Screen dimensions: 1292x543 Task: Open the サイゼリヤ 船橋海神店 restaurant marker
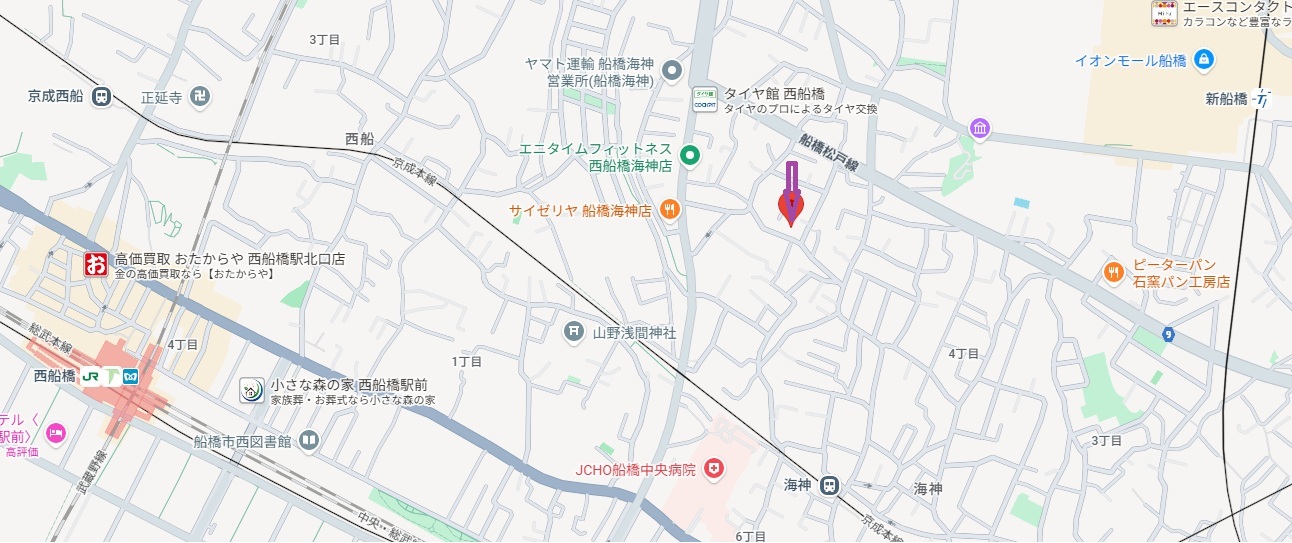point(670,210)
